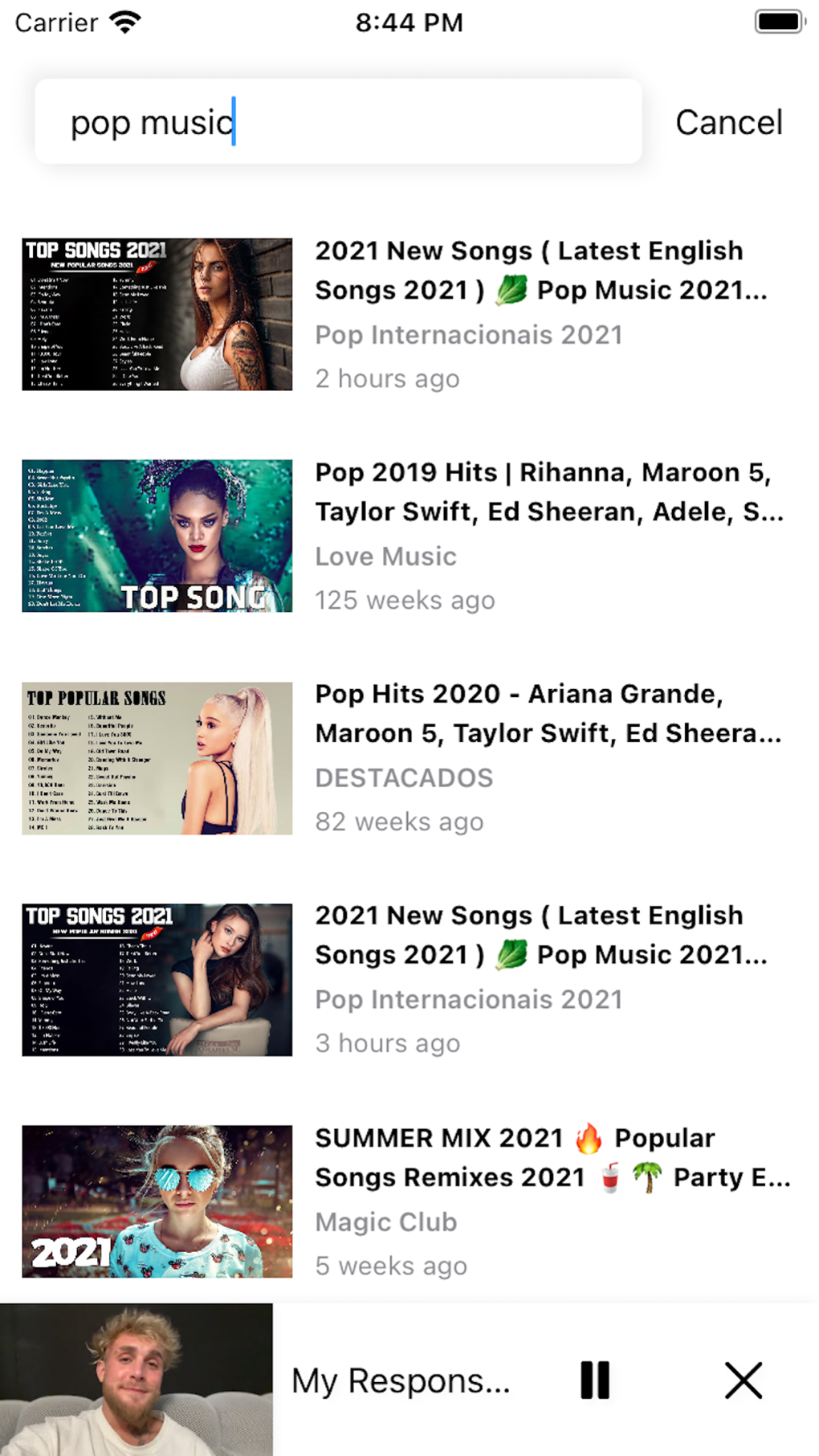Tap the pop music search field
The image size is (819, 1456).
pos(338,122)
